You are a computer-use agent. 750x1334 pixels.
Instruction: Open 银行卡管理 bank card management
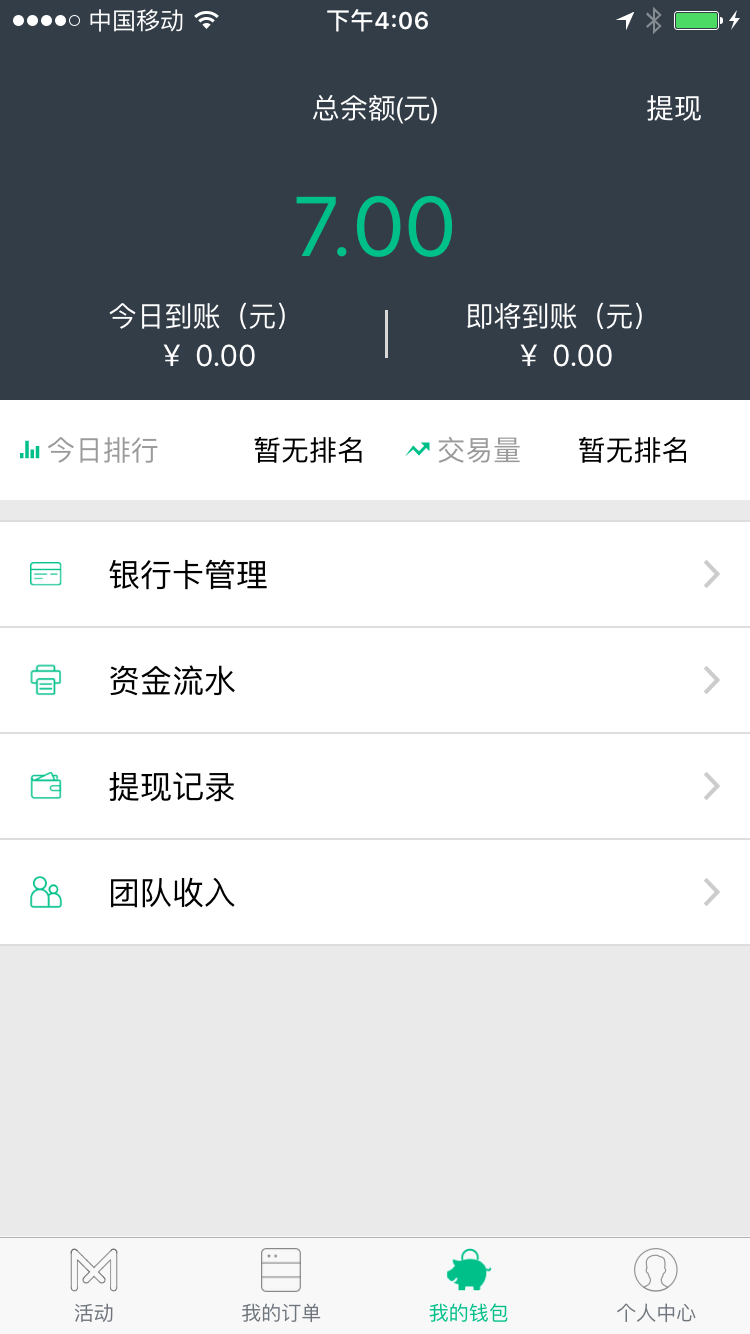(375, 574)
